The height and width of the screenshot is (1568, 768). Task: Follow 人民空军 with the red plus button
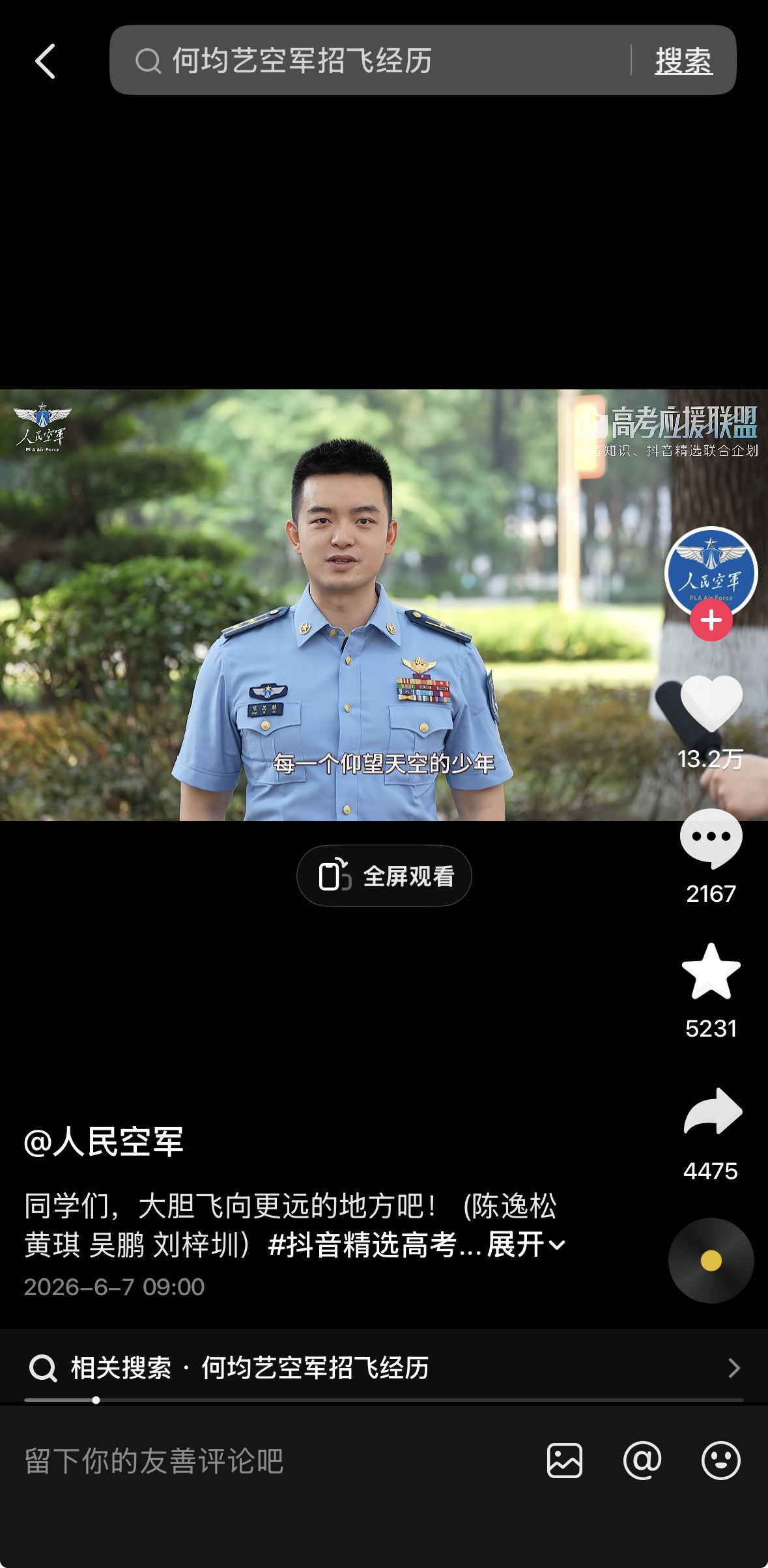click(711, 620)
